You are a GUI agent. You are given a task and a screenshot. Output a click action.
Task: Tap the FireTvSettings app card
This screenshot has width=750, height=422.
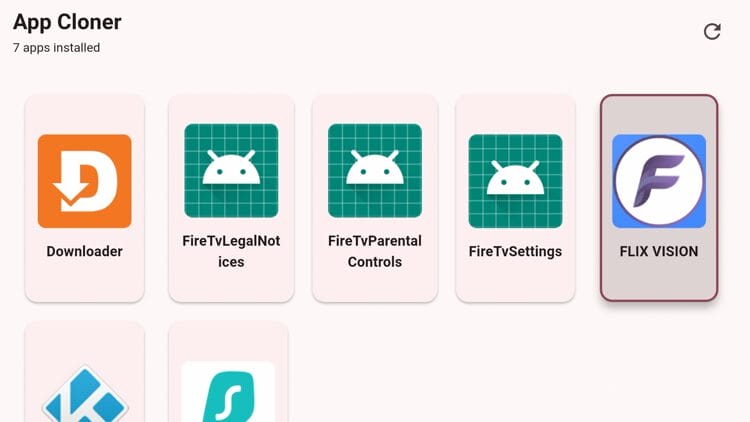515,198
